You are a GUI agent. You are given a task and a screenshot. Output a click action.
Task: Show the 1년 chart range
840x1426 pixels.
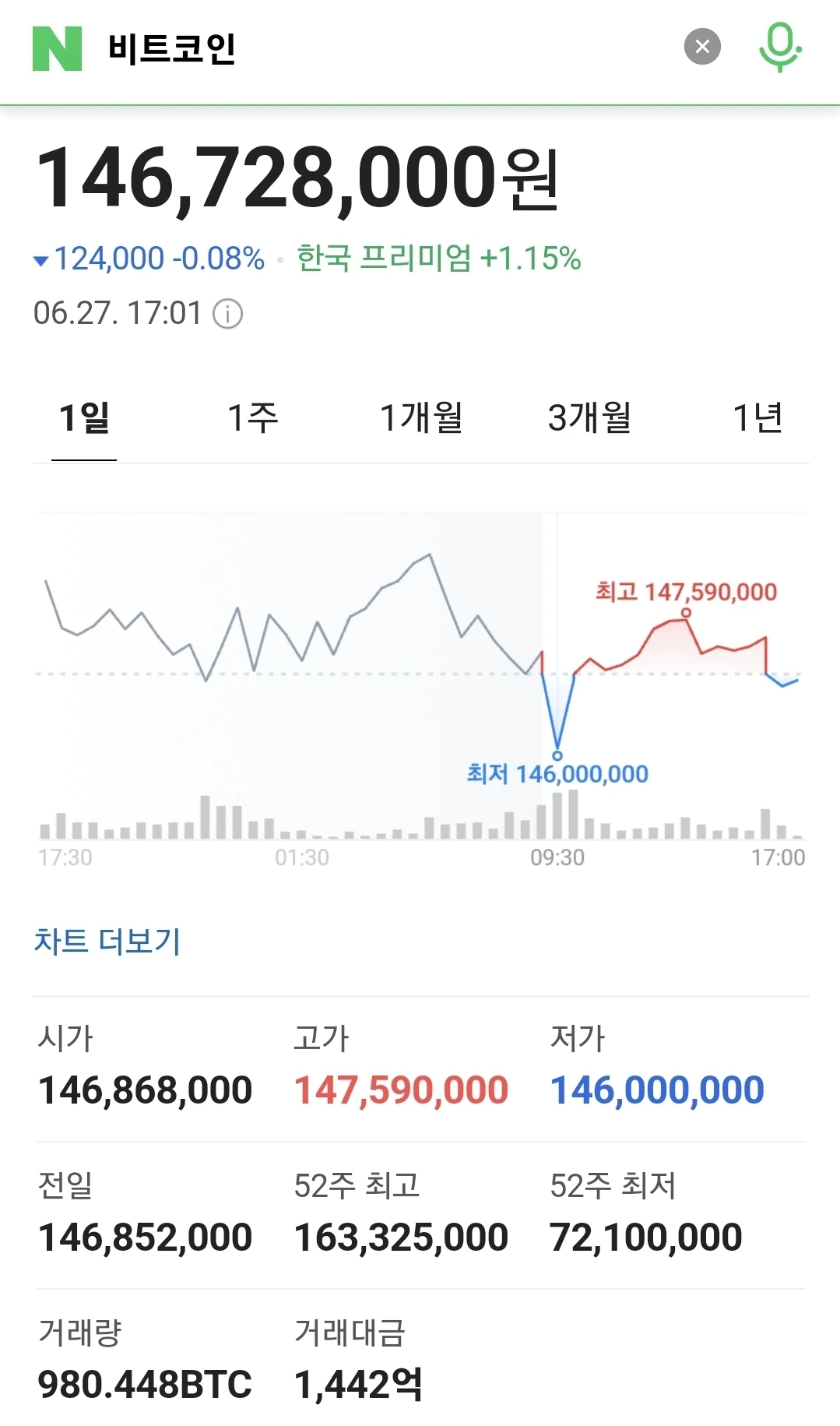(x=757, y=418)
